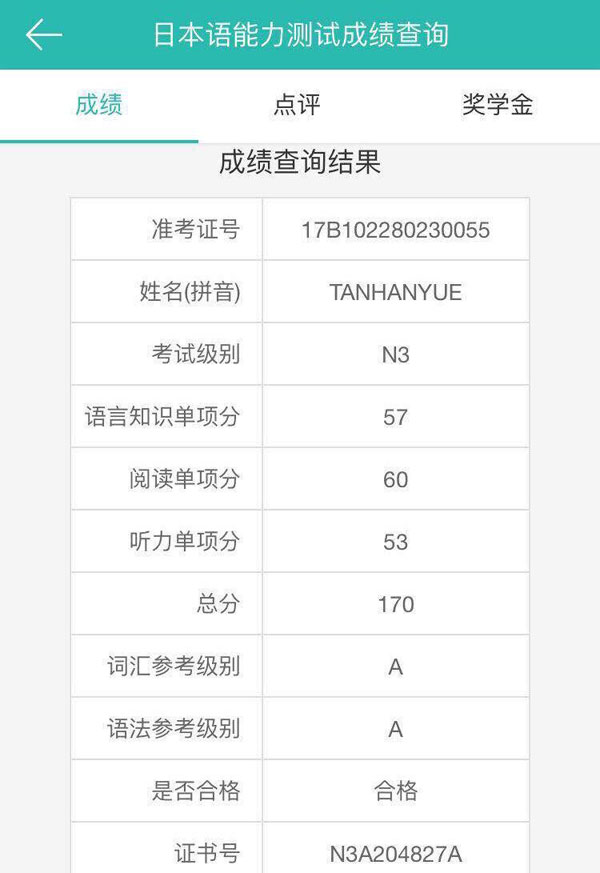Go back using the arrow icon

(44, 35)
